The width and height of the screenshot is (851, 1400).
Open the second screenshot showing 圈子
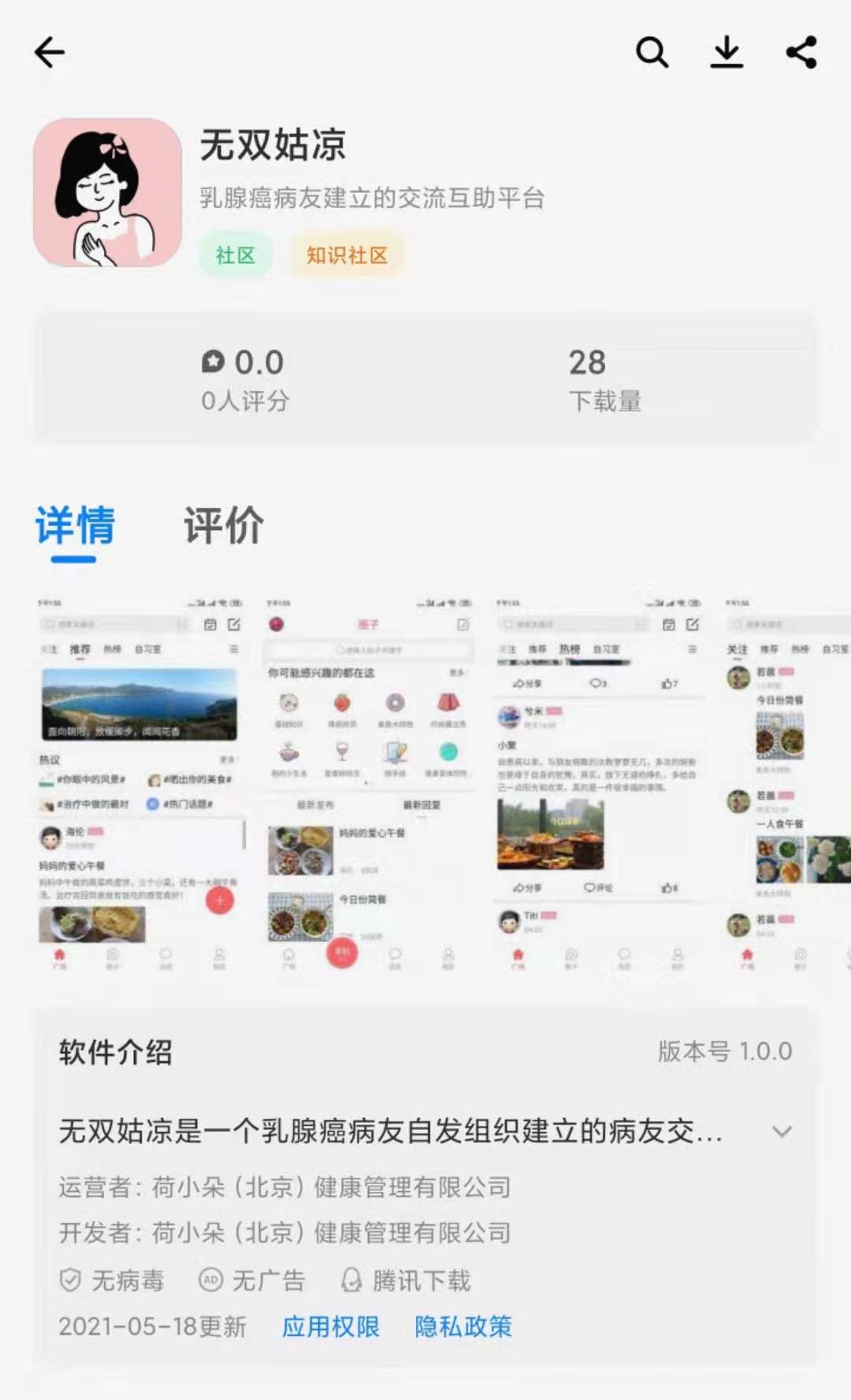coord(369,784)
